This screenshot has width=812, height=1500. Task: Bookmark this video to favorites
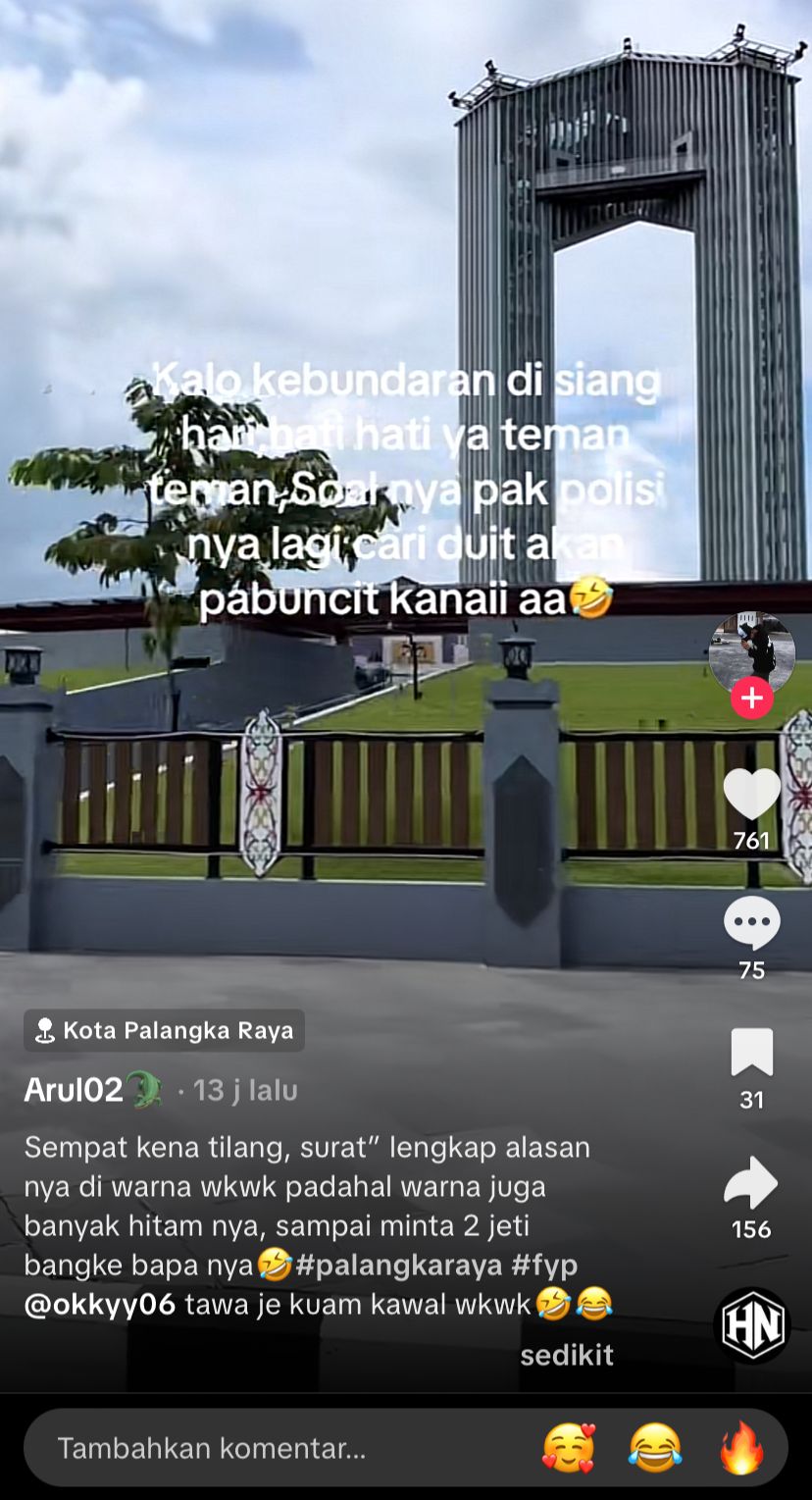[x=751, y=1053]
